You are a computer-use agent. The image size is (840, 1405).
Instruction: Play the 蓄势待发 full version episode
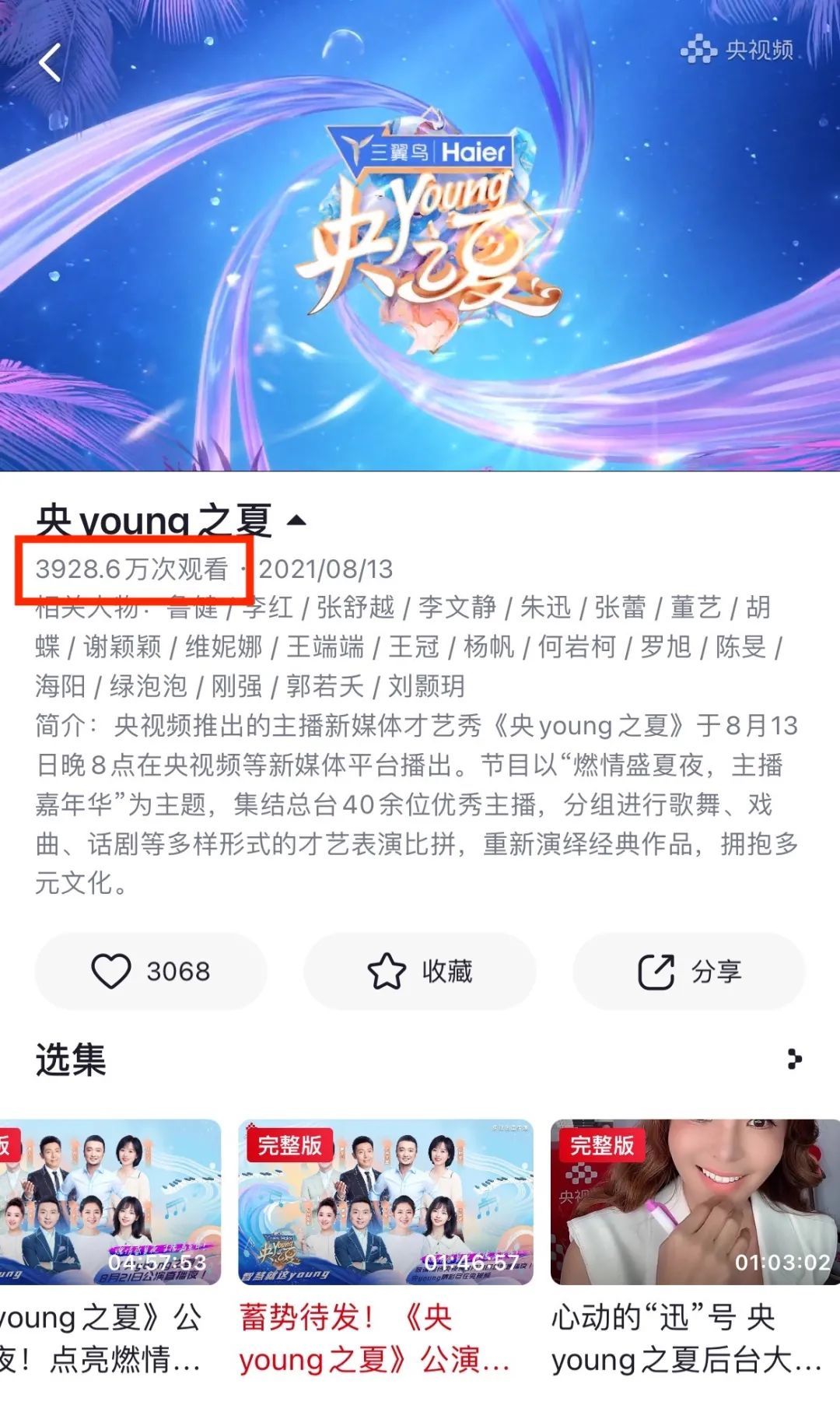386,1202
